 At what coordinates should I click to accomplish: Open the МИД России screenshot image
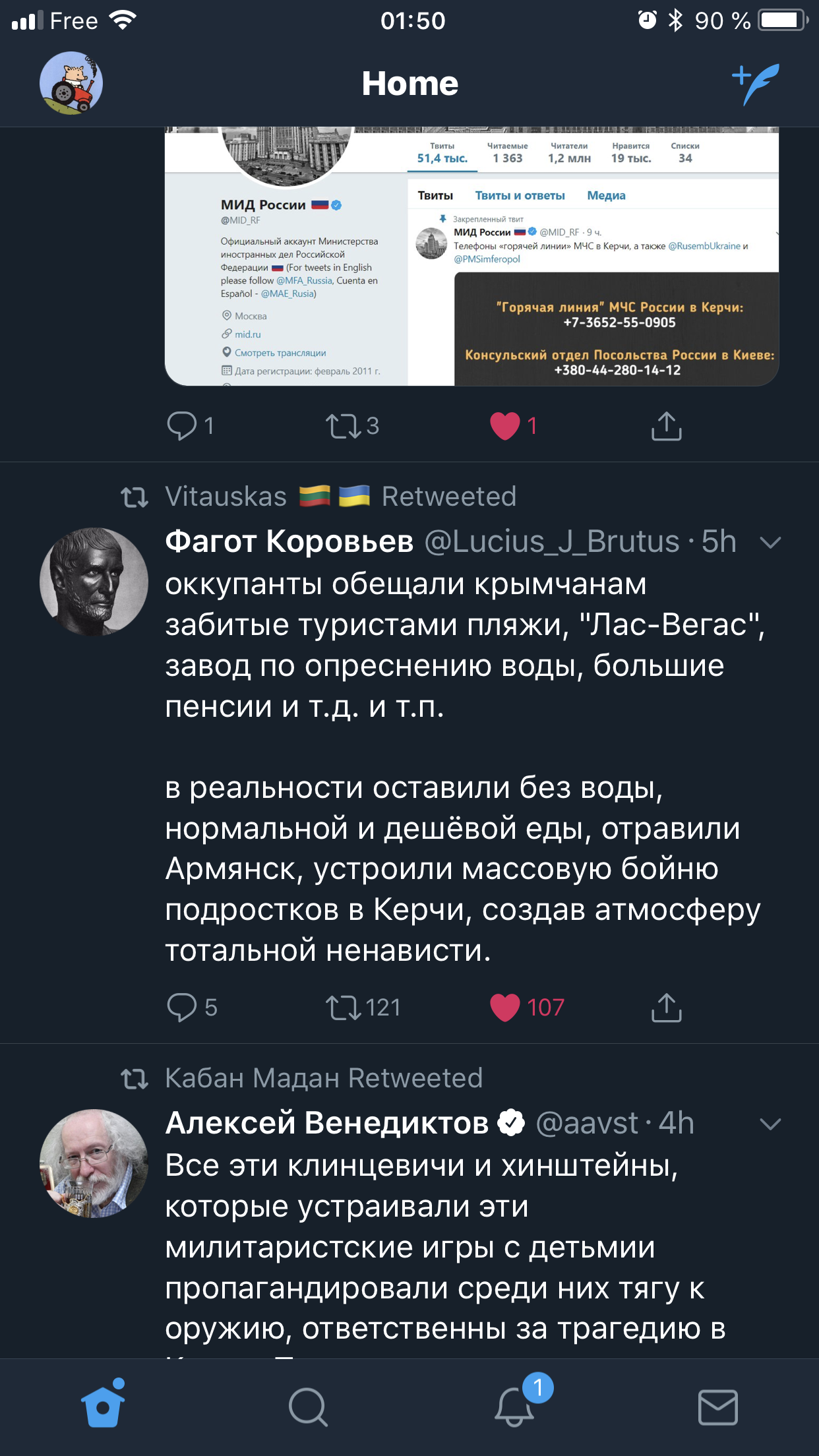pos(471,257)
